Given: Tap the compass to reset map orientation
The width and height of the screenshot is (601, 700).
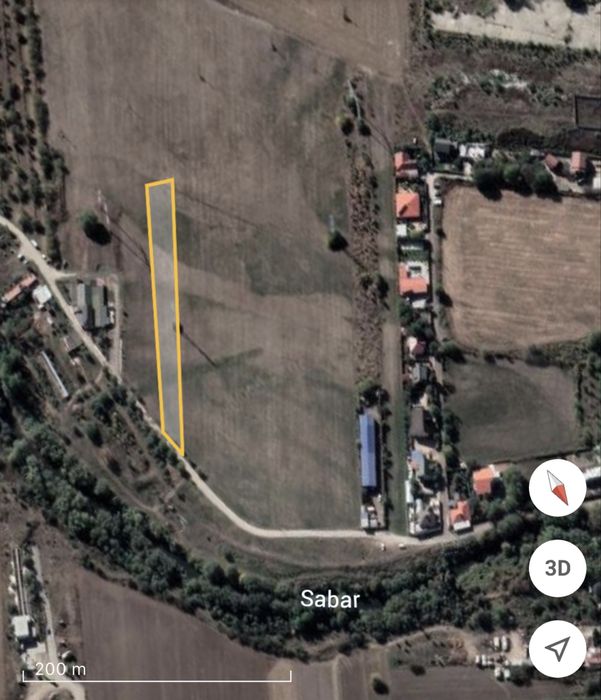Looking at the screenshot, I should (x=557, y=488).
